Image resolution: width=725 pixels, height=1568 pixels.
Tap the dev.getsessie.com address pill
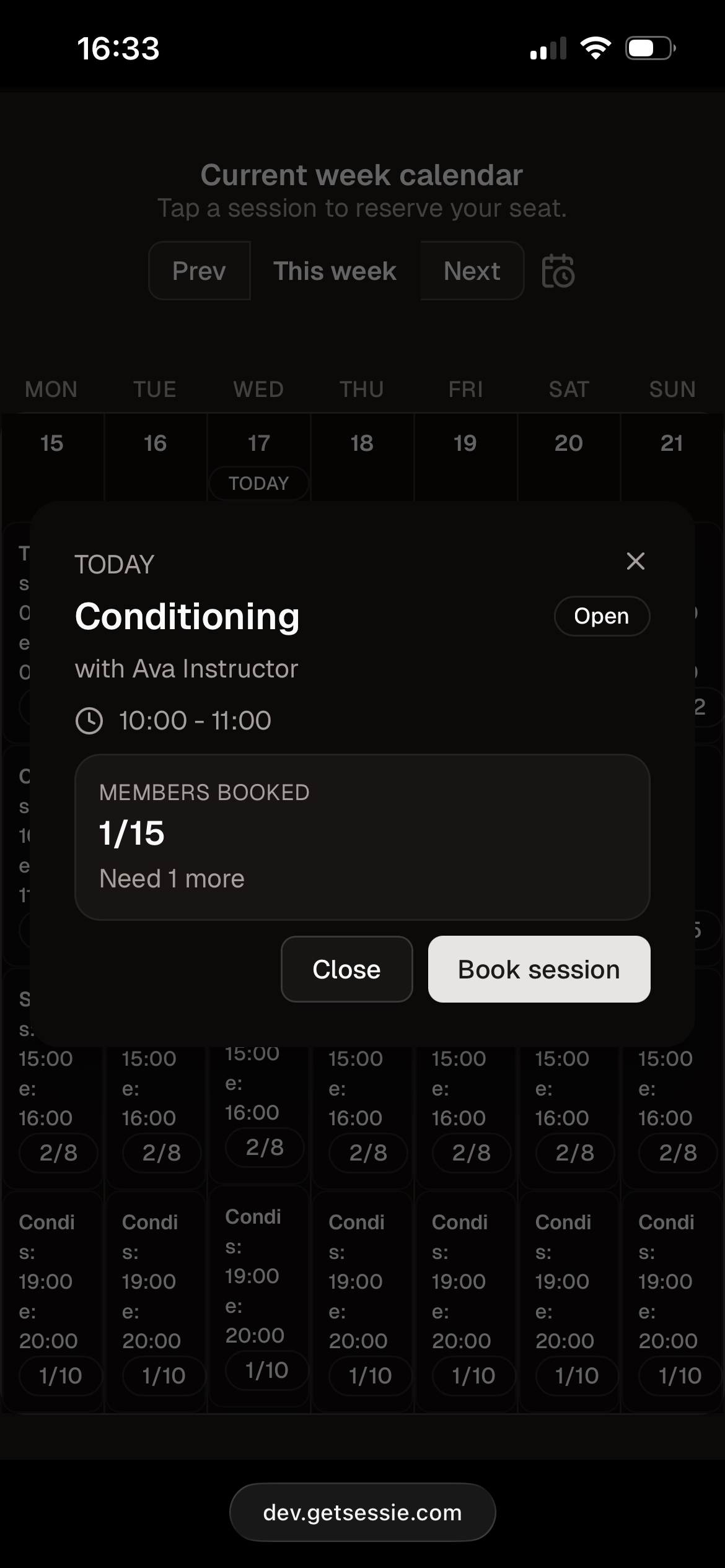tap(362, 1512)
